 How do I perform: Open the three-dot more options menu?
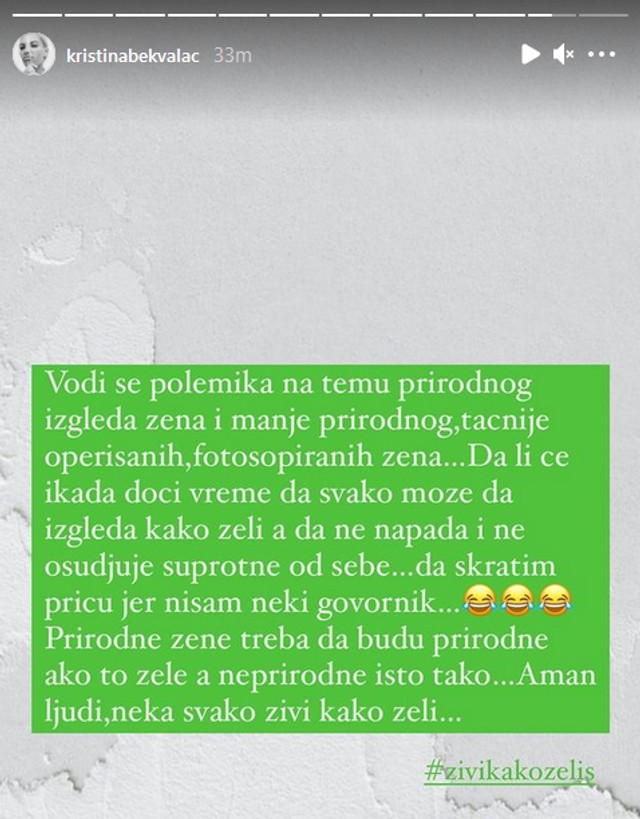601,54
